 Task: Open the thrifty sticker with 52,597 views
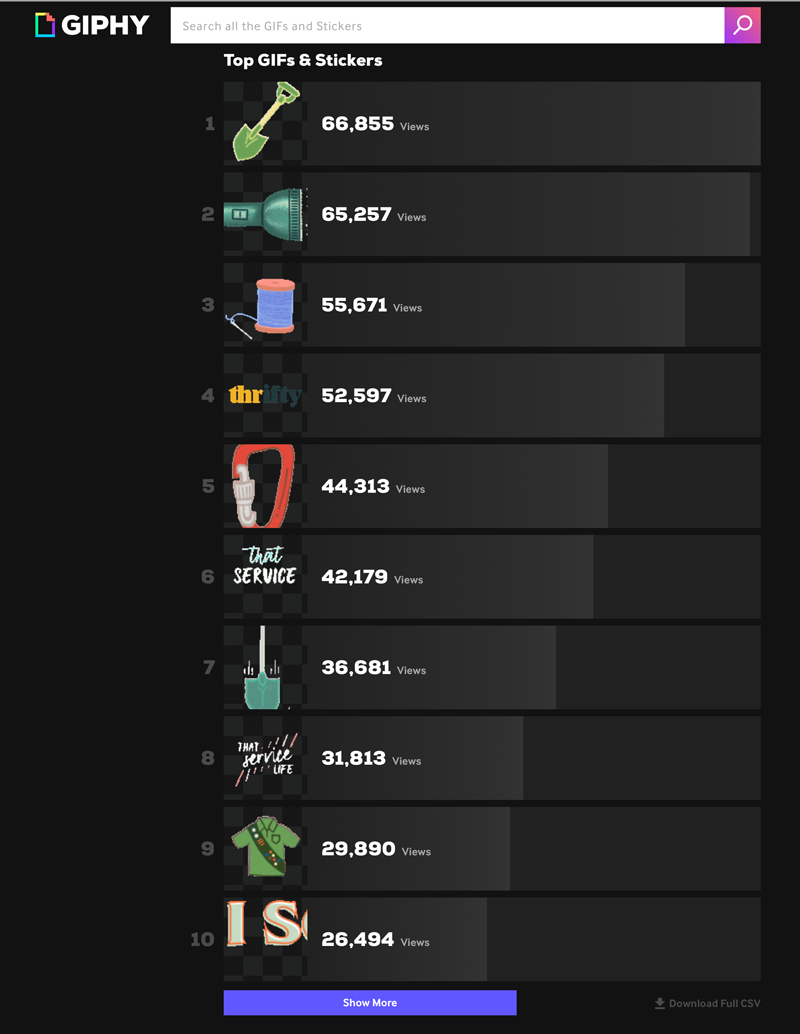(265, 395)
